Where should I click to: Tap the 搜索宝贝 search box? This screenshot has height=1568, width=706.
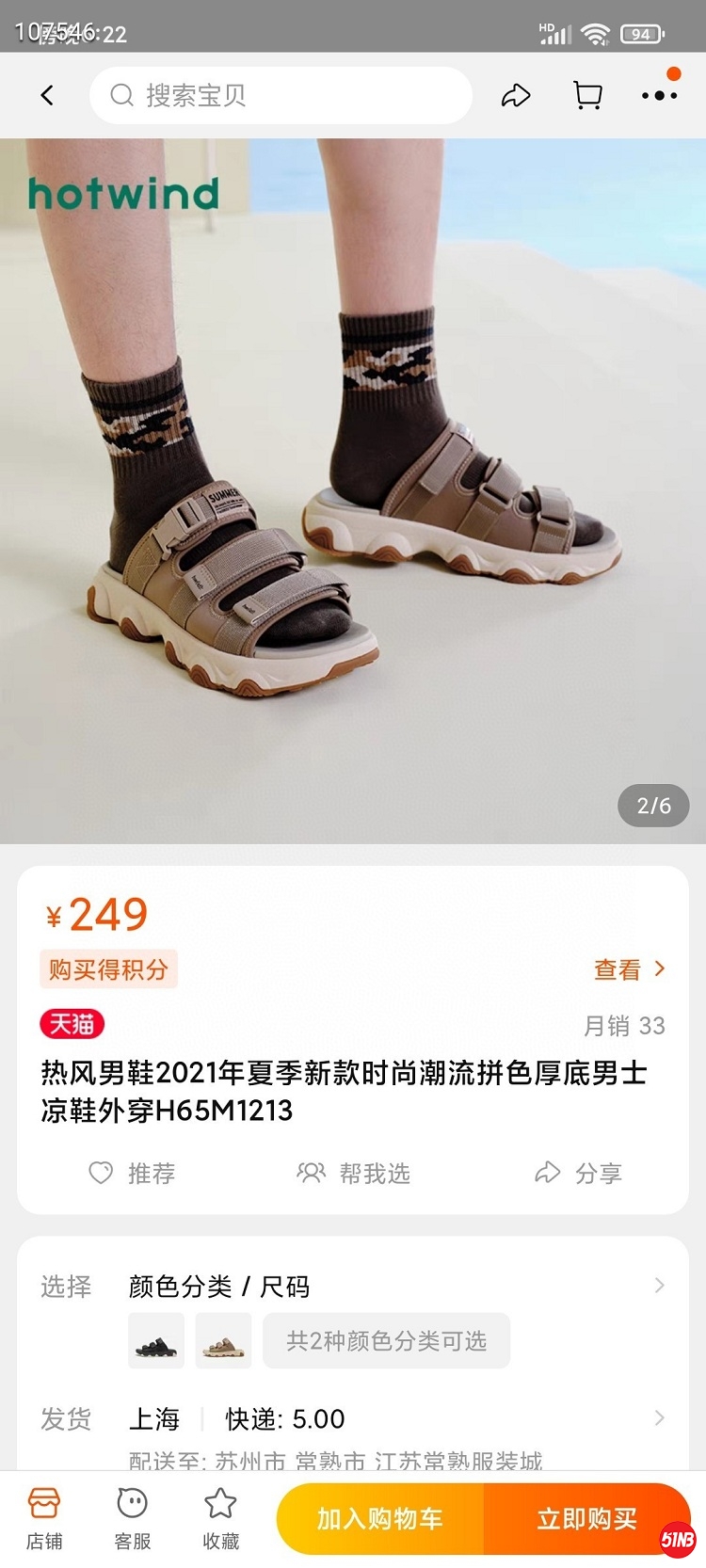[x=281, y=95]
